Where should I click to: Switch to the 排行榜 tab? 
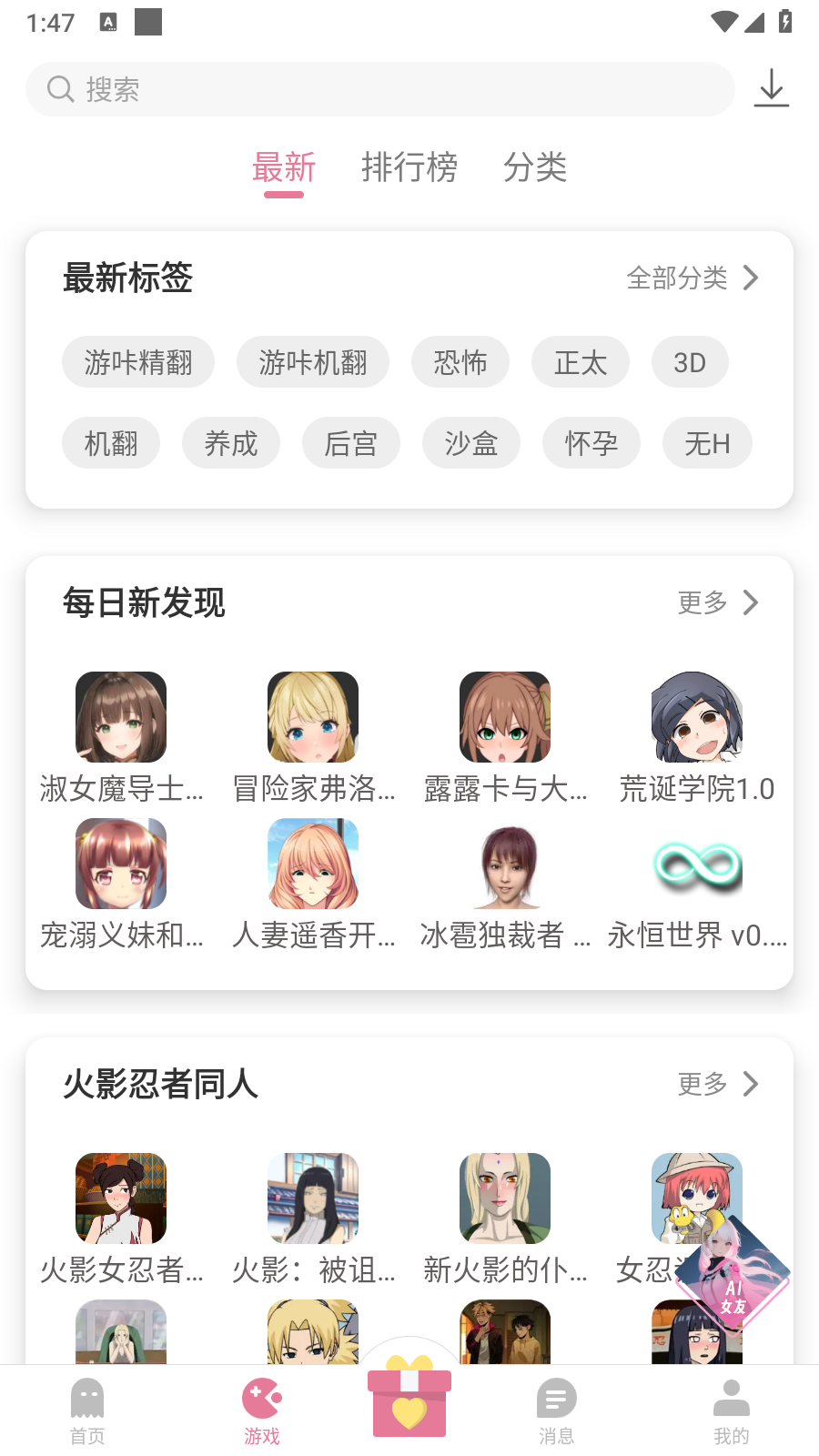click(x=409, y=167)
